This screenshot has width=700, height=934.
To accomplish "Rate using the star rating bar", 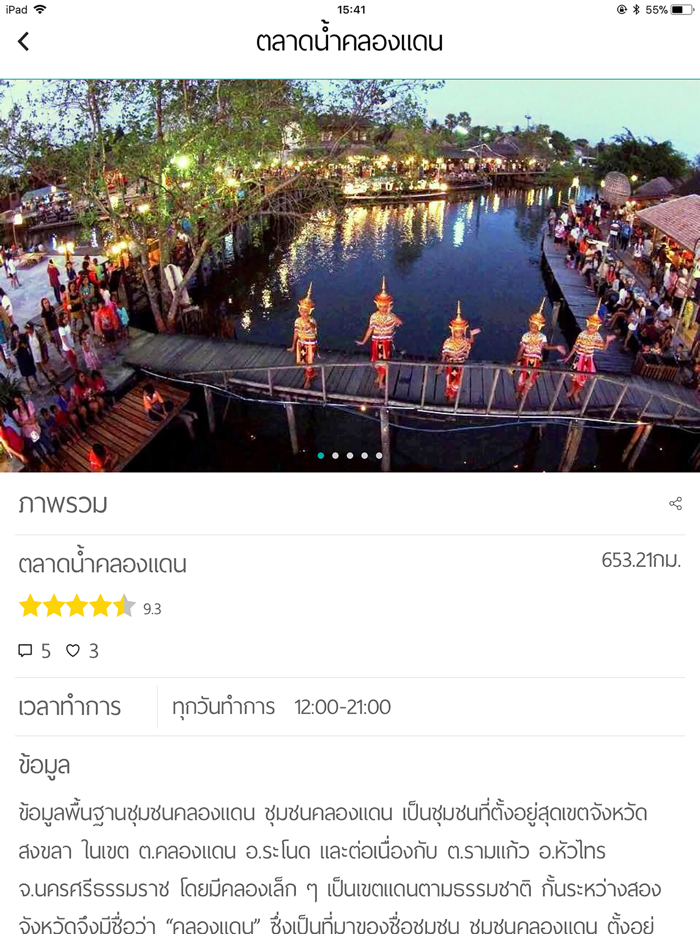I will point(76,606).
